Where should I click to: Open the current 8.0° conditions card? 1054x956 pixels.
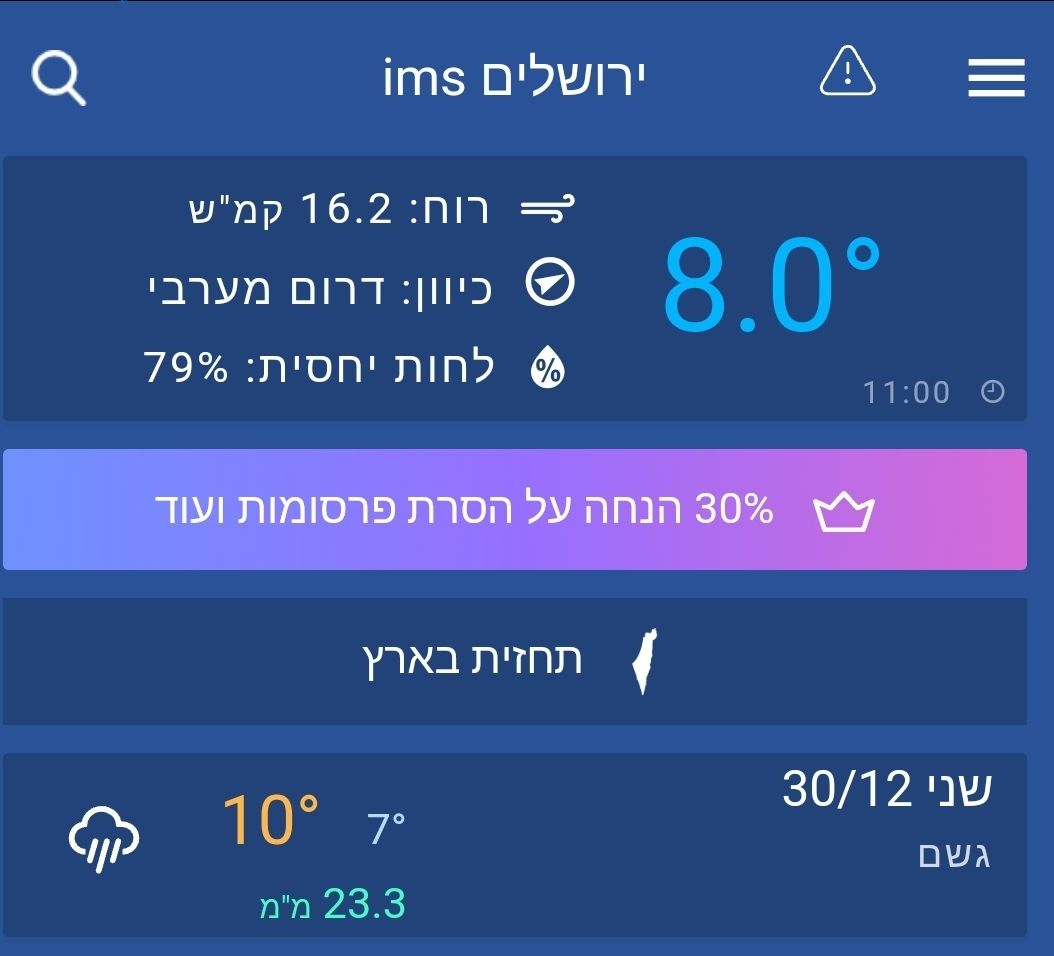point(515,289)
